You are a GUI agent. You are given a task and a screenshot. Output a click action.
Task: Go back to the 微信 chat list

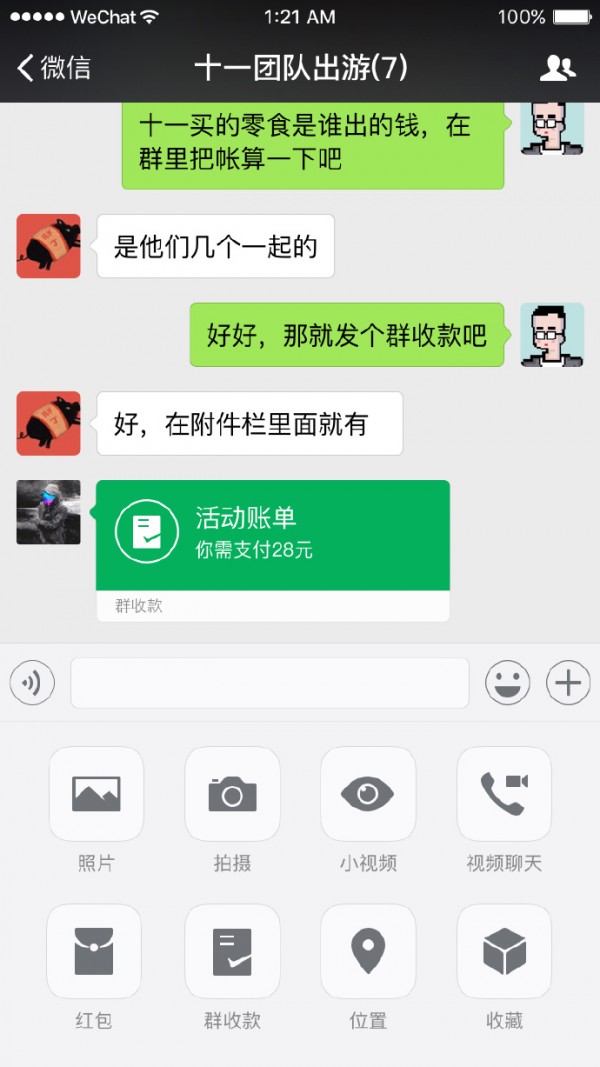54,68
